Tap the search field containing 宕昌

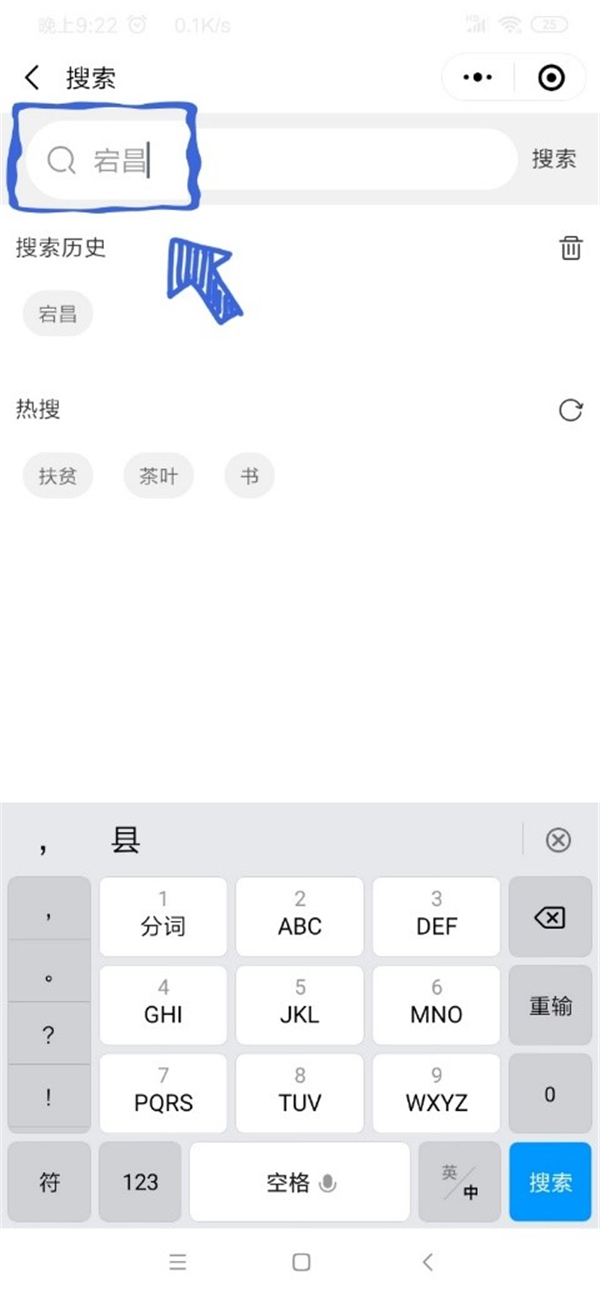(270, 160)
